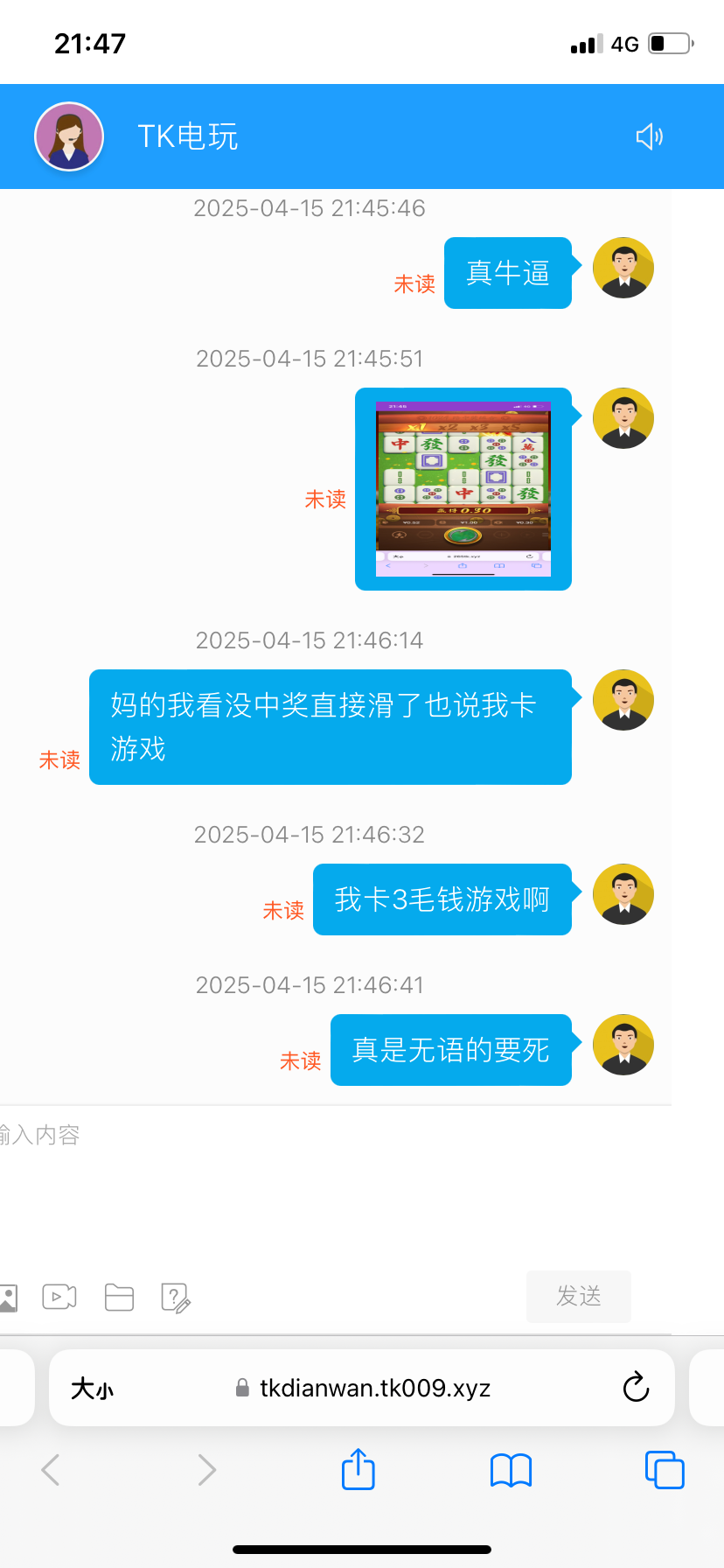This screenshot has width=724, height=1568.
Task: Open the mahjong game screenshot in chat
Action: [463, 489]
